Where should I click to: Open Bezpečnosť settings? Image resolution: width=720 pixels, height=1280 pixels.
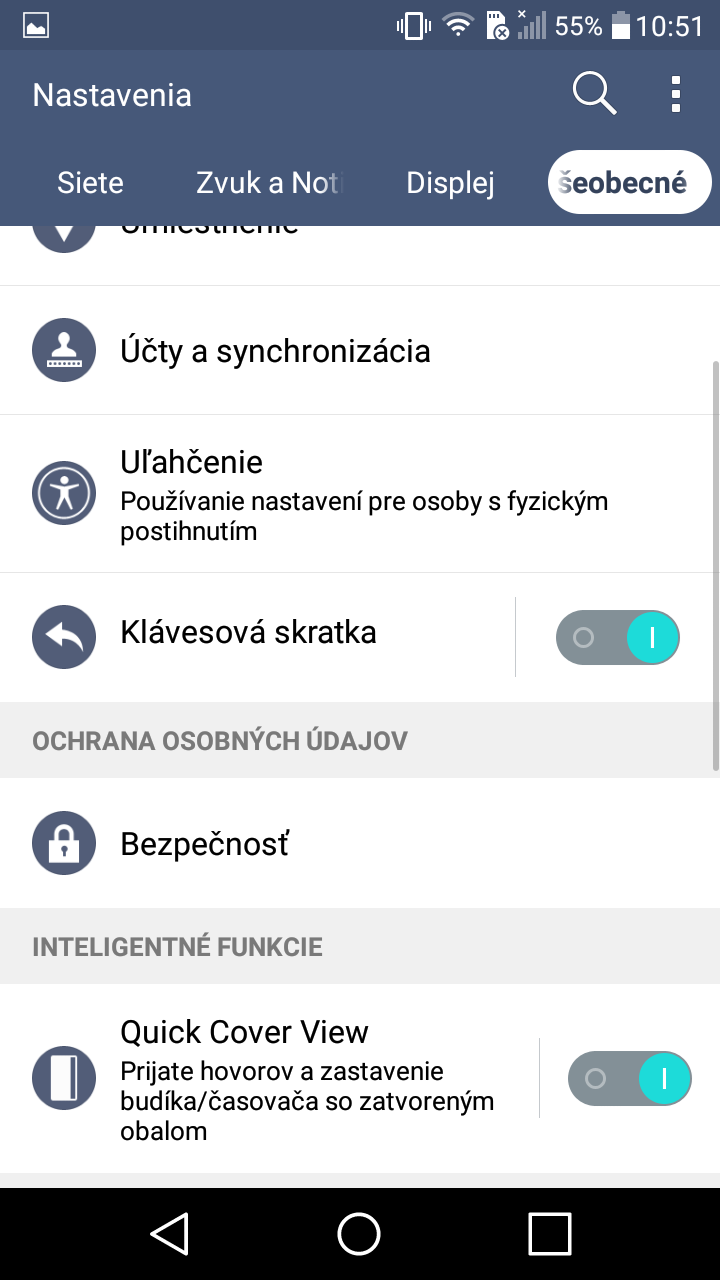click(x=360, y=844)
